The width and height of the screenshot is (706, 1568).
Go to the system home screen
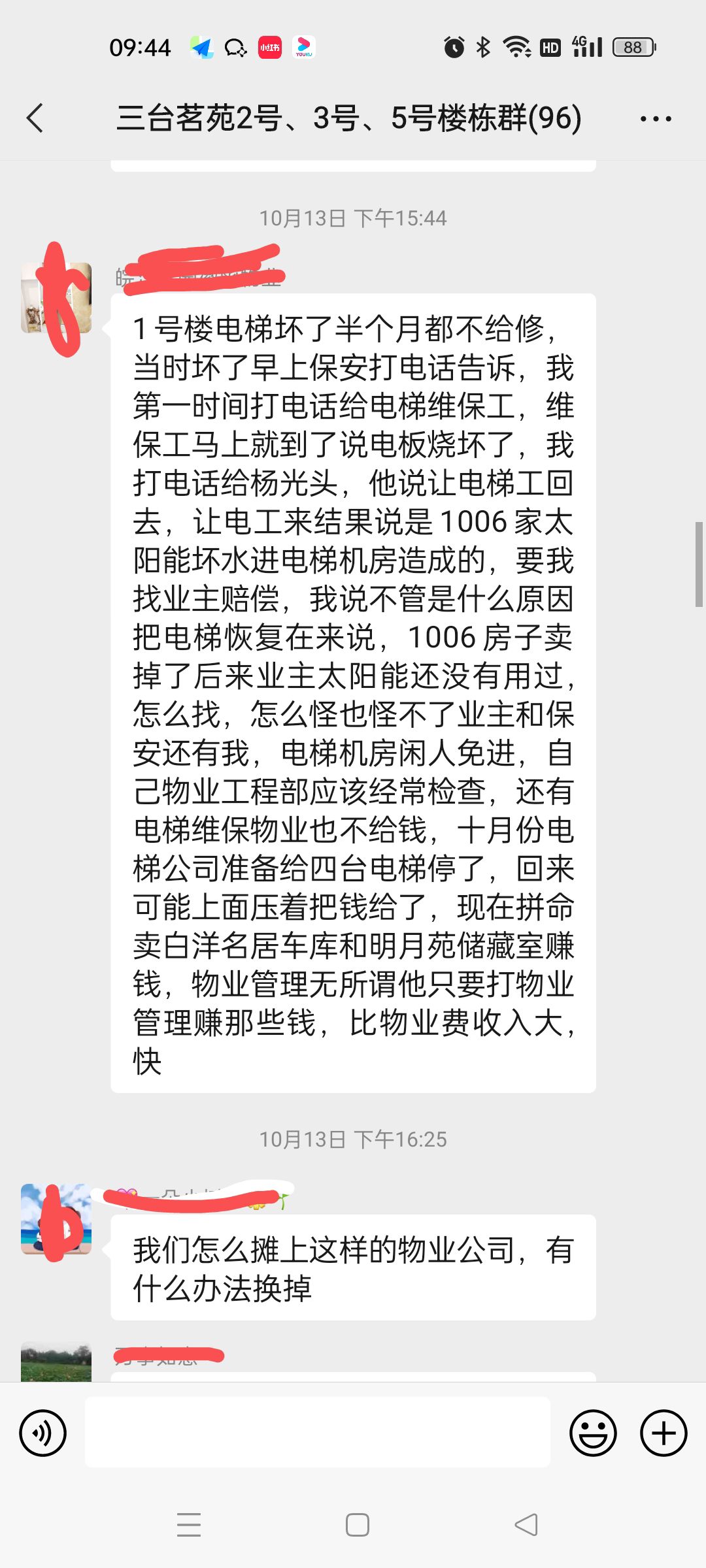[x=357, y=1525]
